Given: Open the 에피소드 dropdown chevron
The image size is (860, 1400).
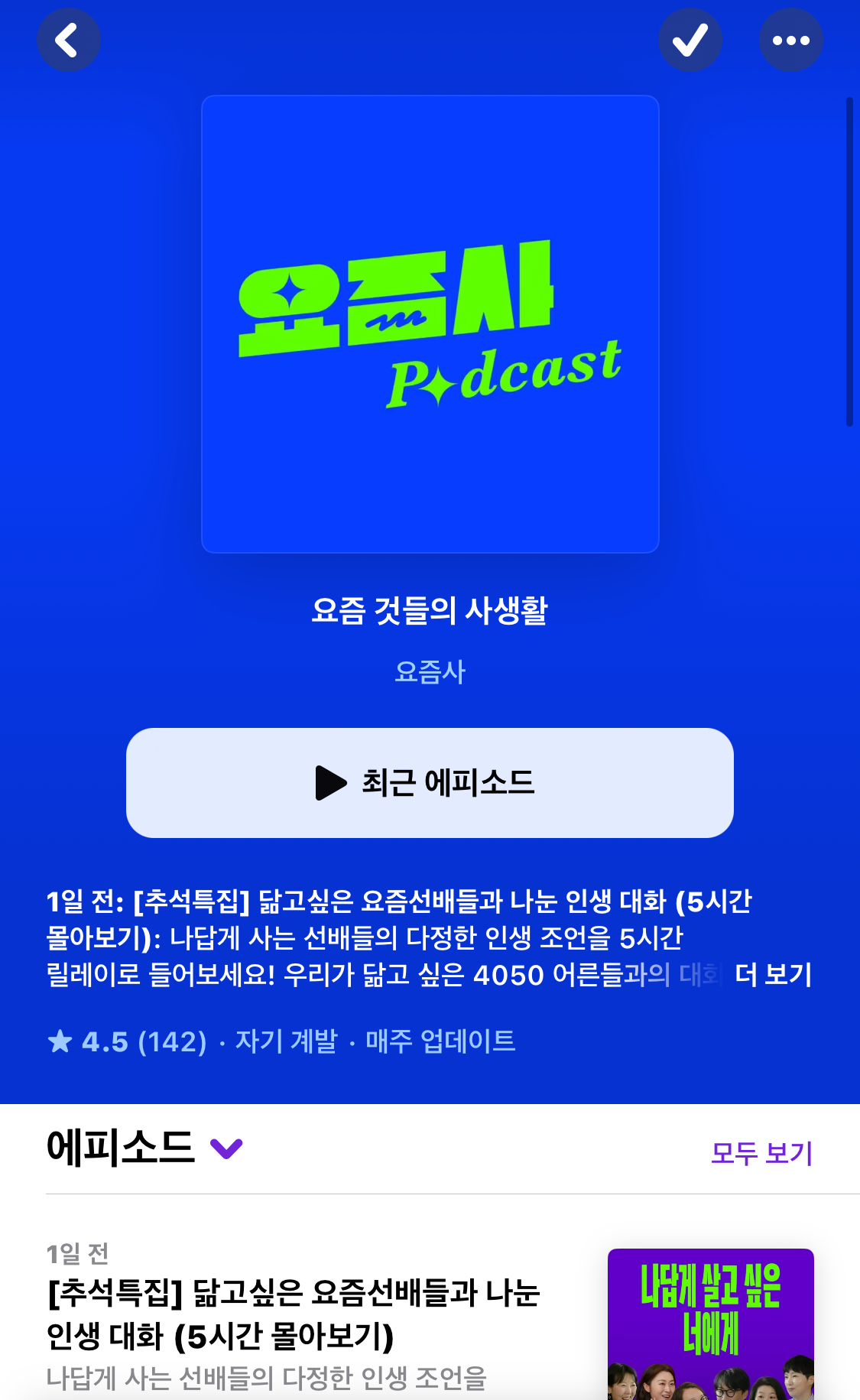Looking at the screenshot, I should click(226, 1148).
